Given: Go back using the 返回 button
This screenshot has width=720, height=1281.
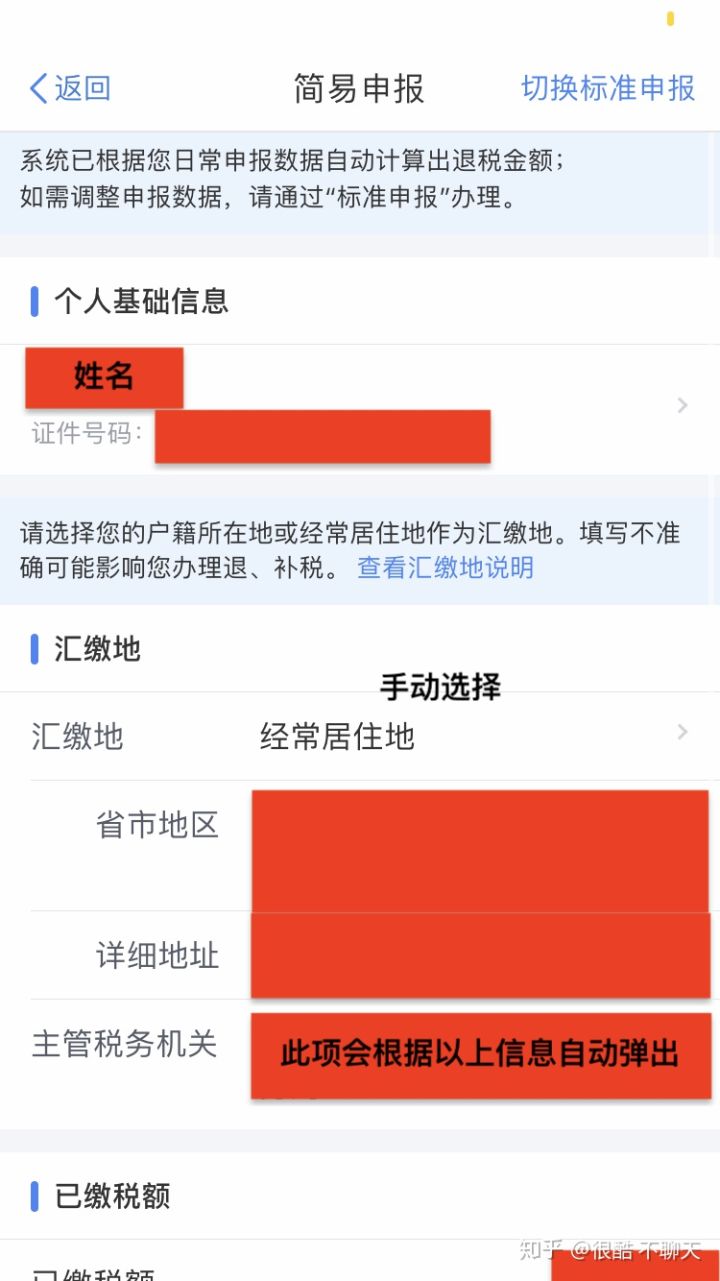Looking at the screenshot, I should (x=70, y=89).
